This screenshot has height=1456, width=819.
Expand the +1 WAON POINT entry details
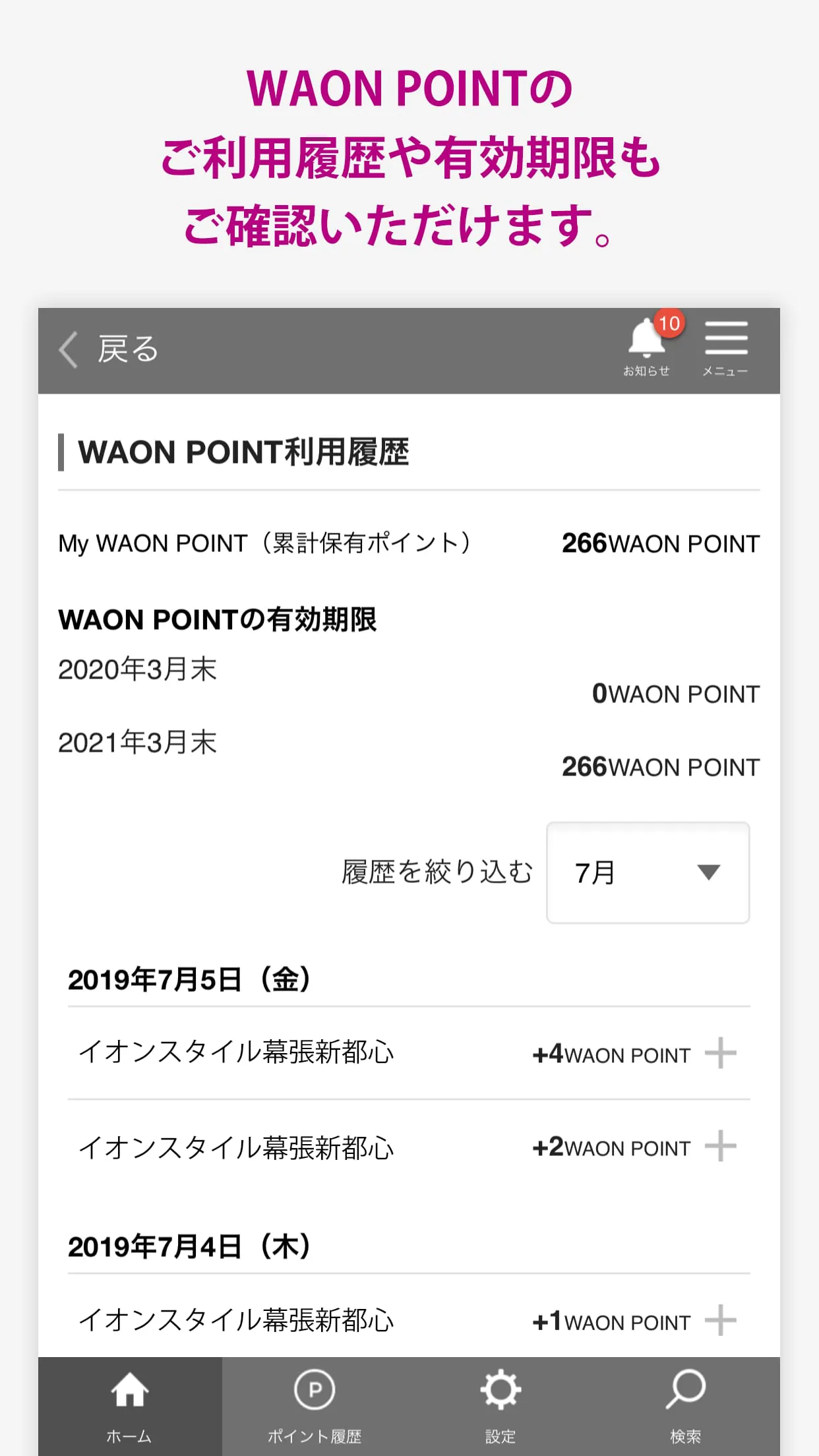[x=721, y=1321]
